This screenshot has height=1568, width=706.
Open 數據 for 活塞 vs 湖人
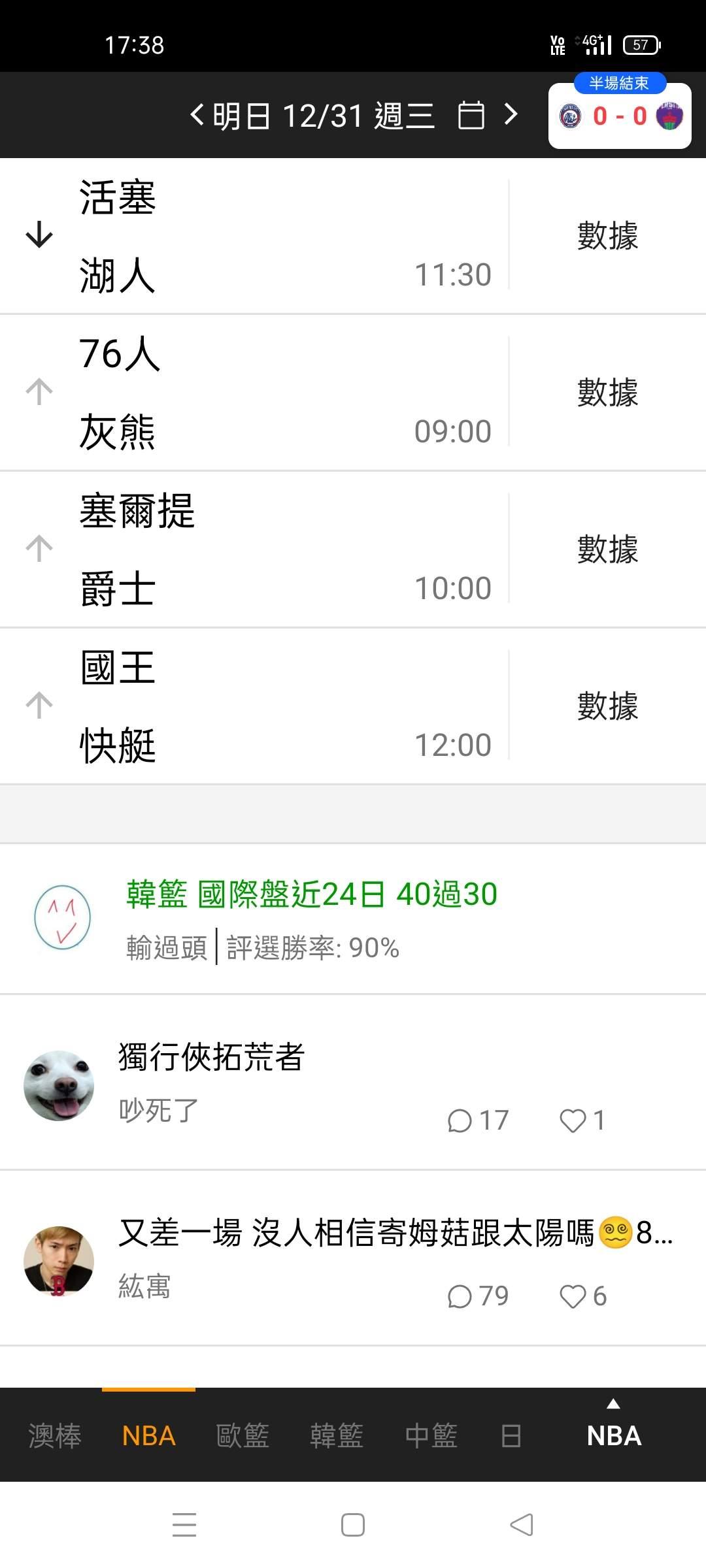pos(607,236)
